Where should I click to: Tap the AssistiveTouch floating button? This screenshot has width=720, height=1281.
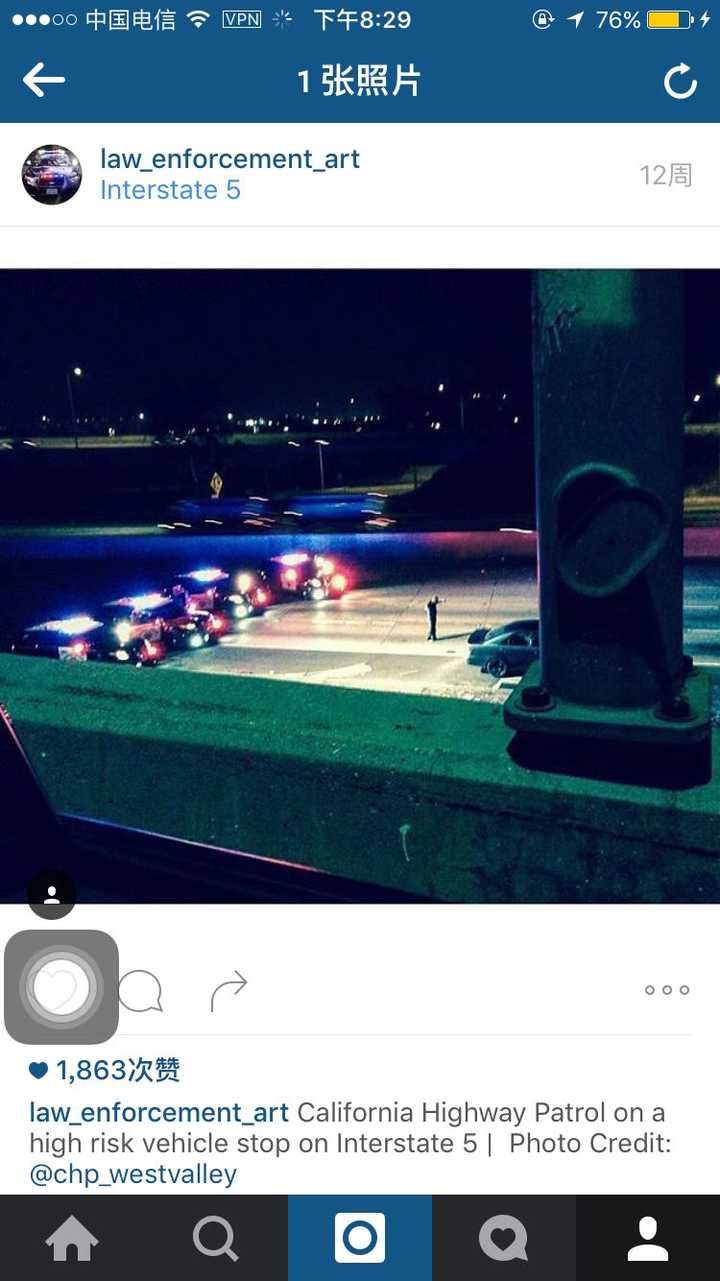(x=62, y=987)
